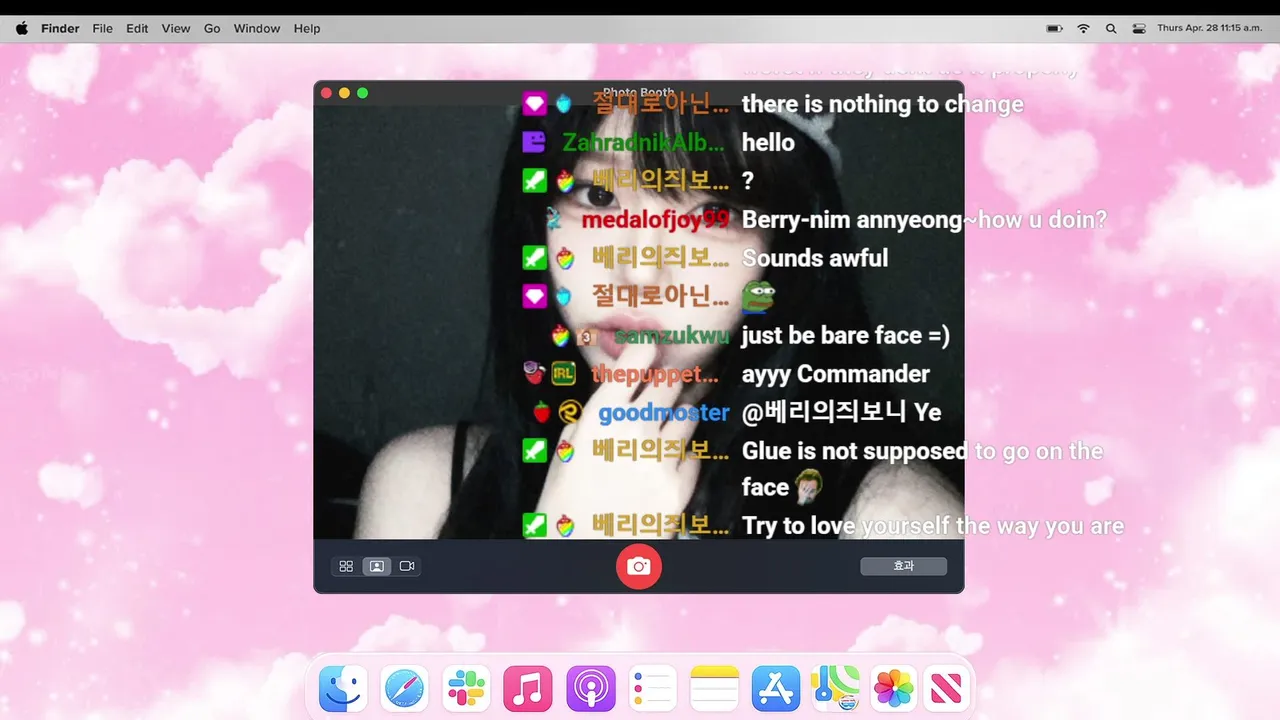Screen dimensions: 1280x720
Task: Switch to video recording mode
Action: pyautogui.click(x=407, y=566)
